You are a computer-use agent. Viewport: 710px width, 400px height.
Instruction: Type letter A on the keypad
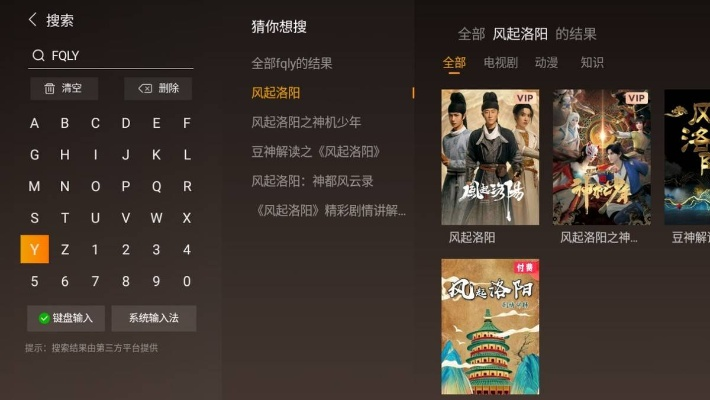pos(34,124)
